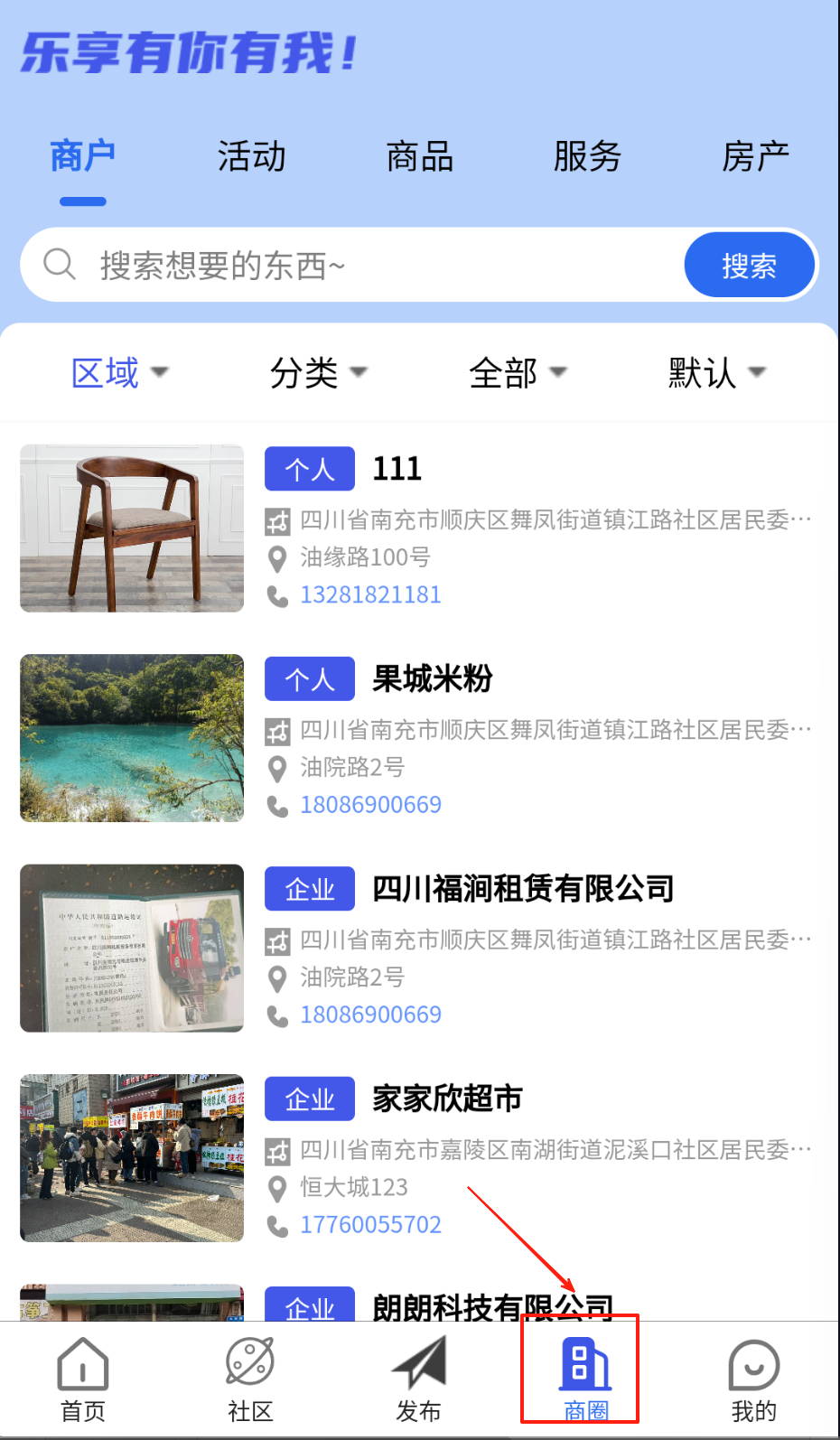The height and width of the screenshot is (1440, 840).
Task: Open the 全部 filter dropdown
Action: click(x=518, y=372)
